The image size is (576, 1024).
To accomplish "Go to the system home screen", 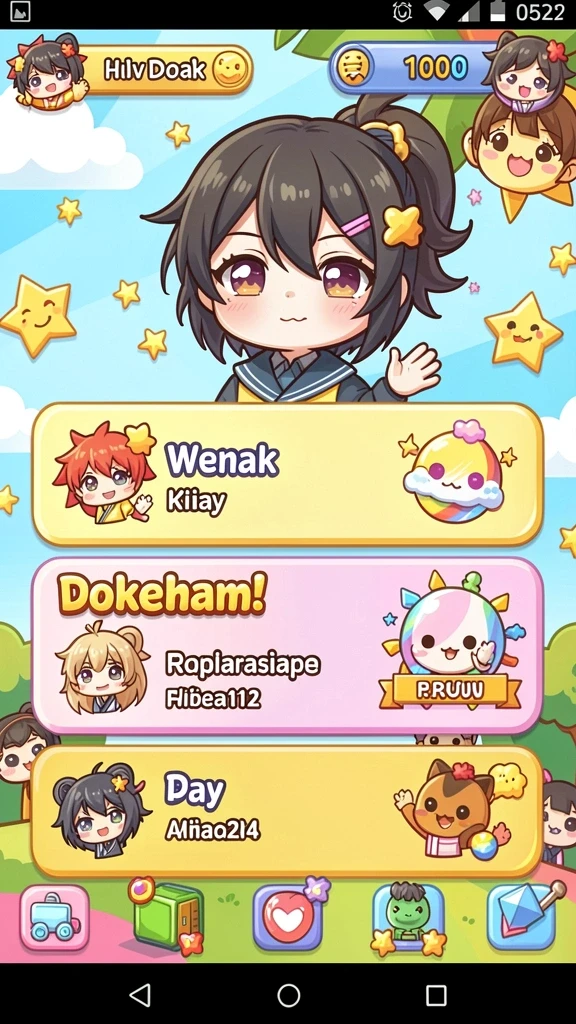I will [288, 995].
